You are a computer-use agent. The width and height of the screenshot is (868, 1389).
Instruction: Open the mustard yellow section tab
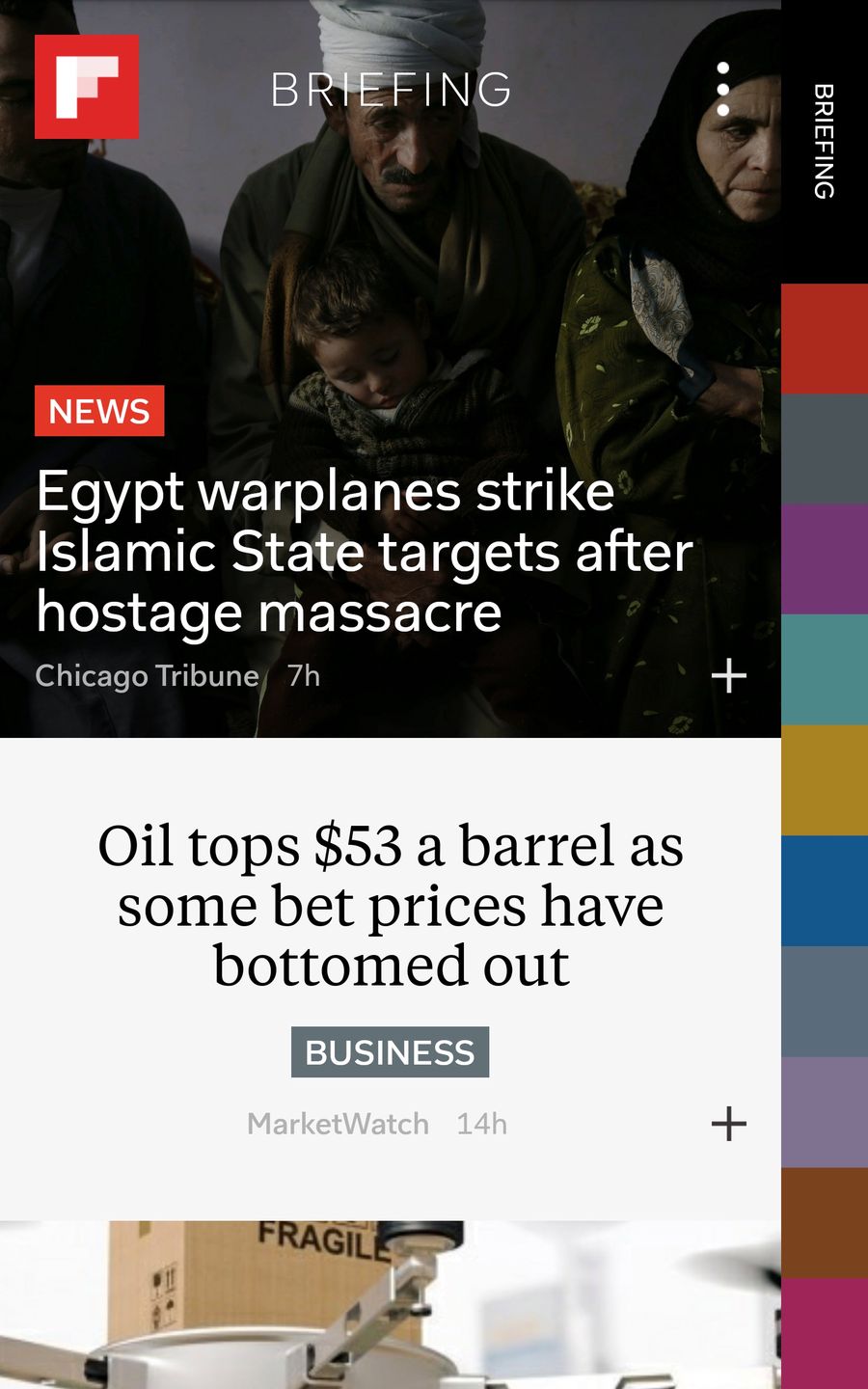coord(824,779)
